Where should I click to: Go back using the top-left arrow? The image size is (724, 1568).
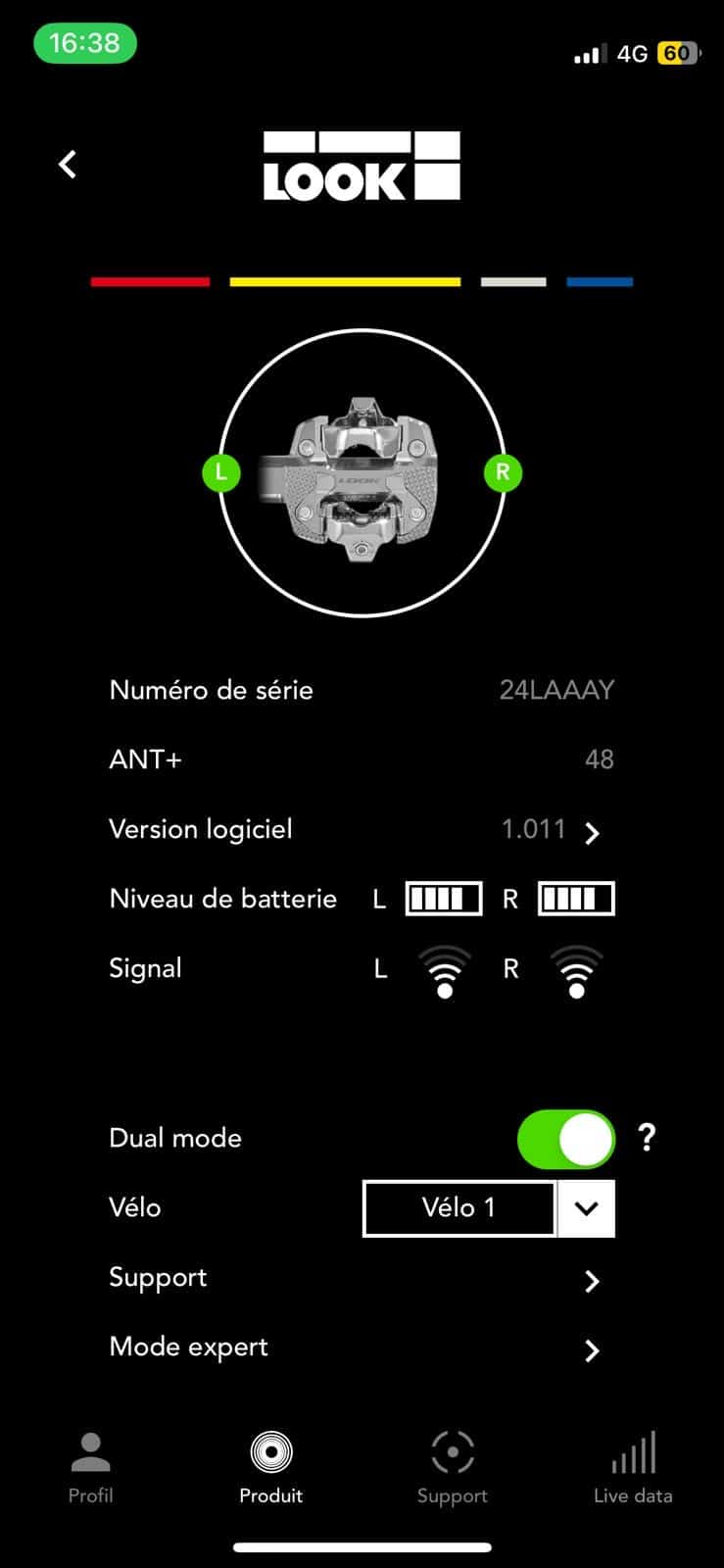[68, 165]
